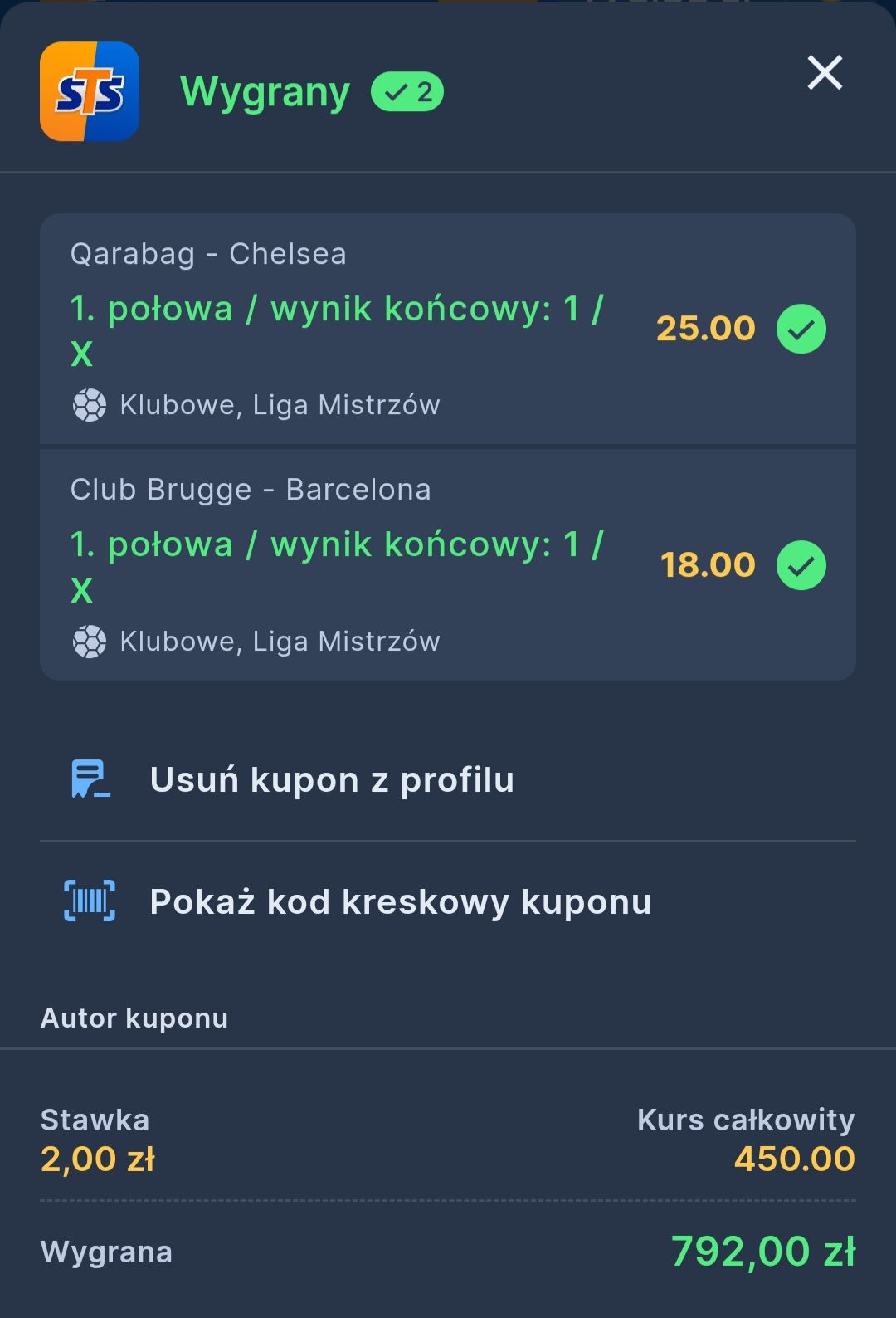The width and height of the screenshot is (896, 1318).
Task: Open the Club Brugge - Barcelona bet
Action: (447, 565)
